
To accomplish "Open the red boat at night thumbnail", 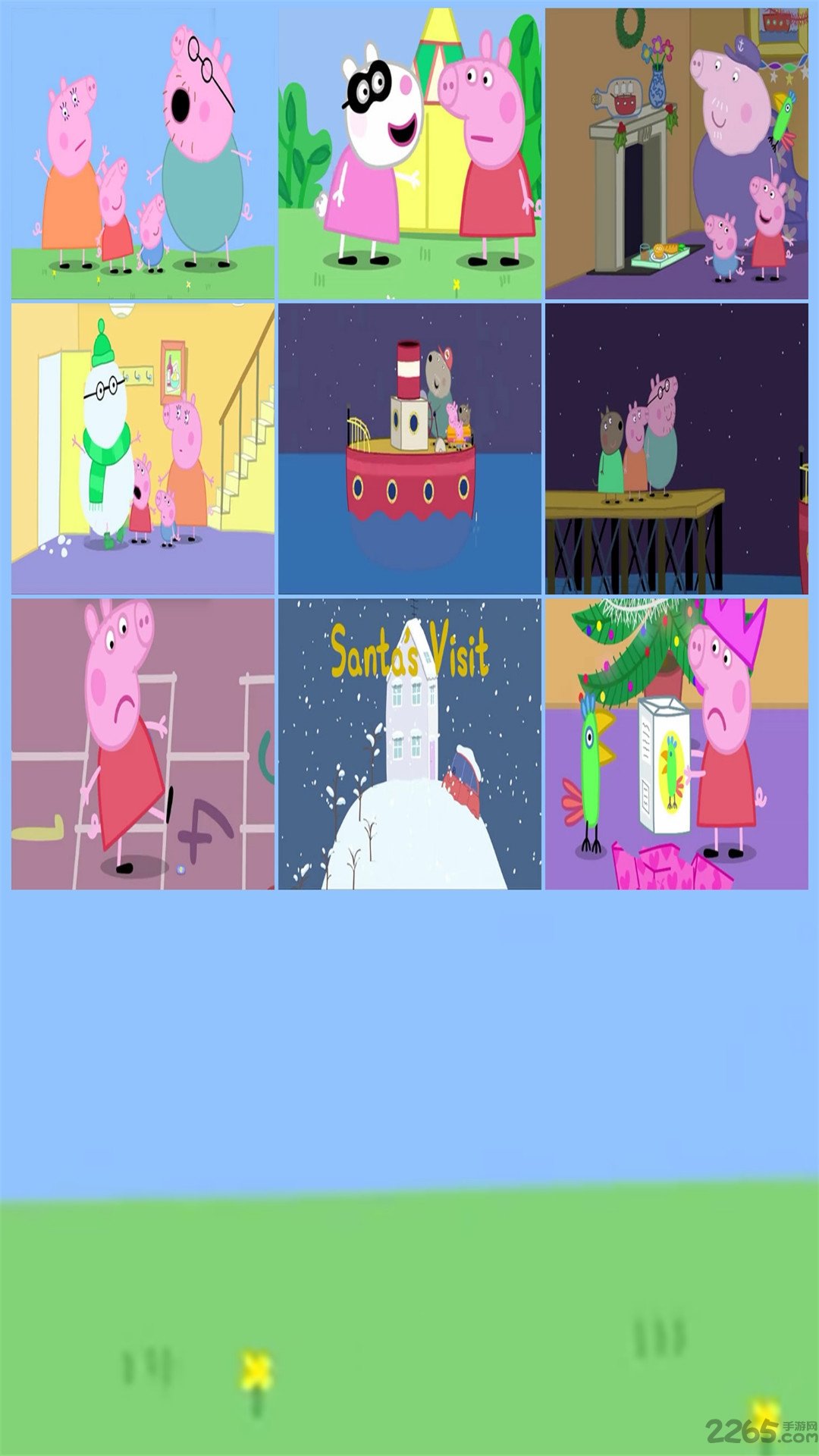I will point(409,449).
